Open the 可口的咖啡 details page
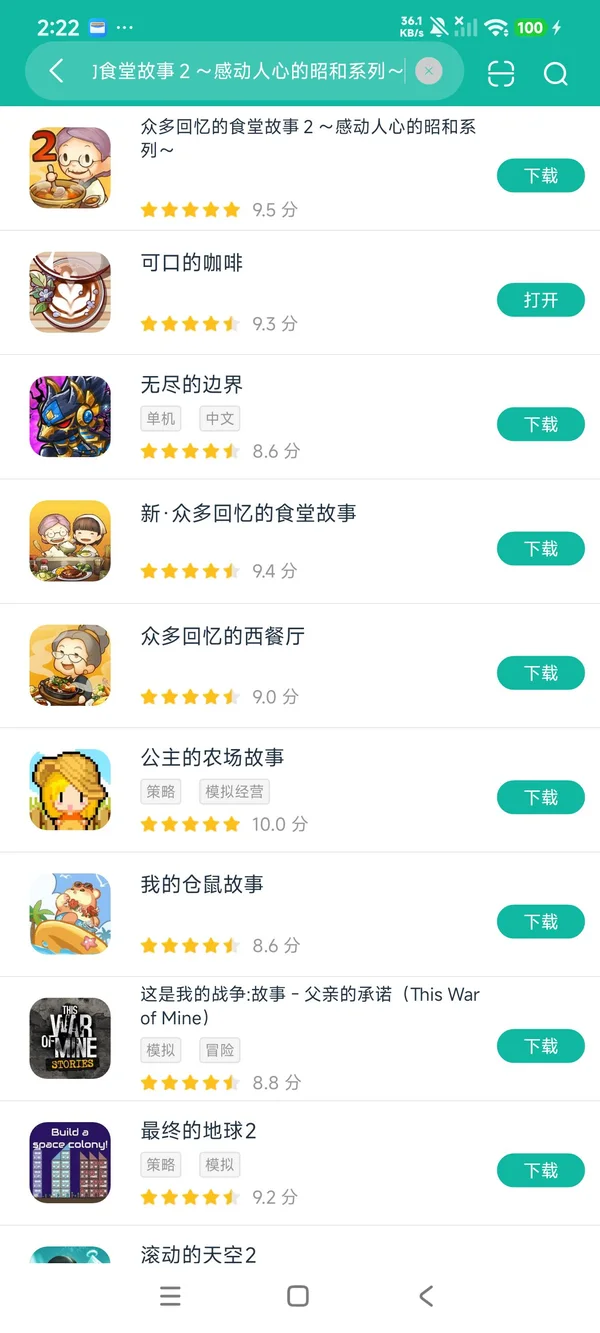This screenshot has height=1333, width=600. [x=192, y=263]
